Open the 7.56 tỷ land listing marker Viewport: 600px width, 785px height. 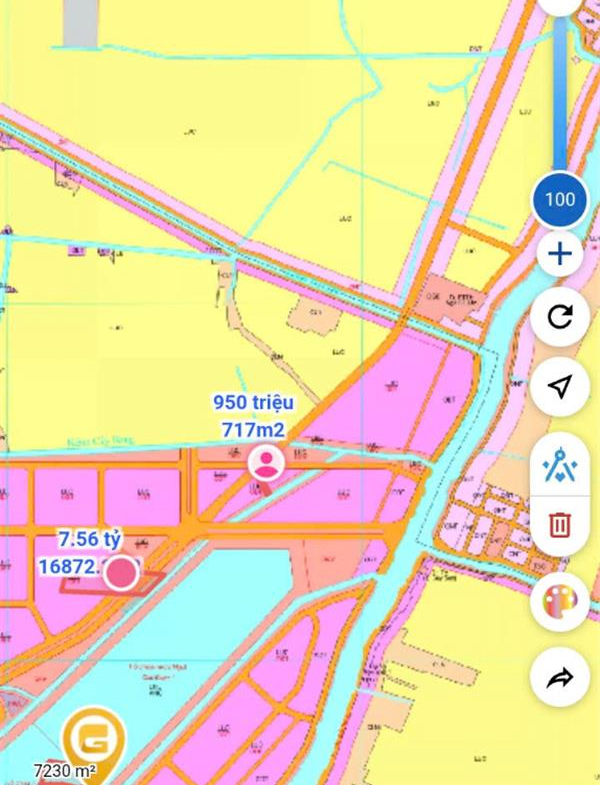pos(122,573)
